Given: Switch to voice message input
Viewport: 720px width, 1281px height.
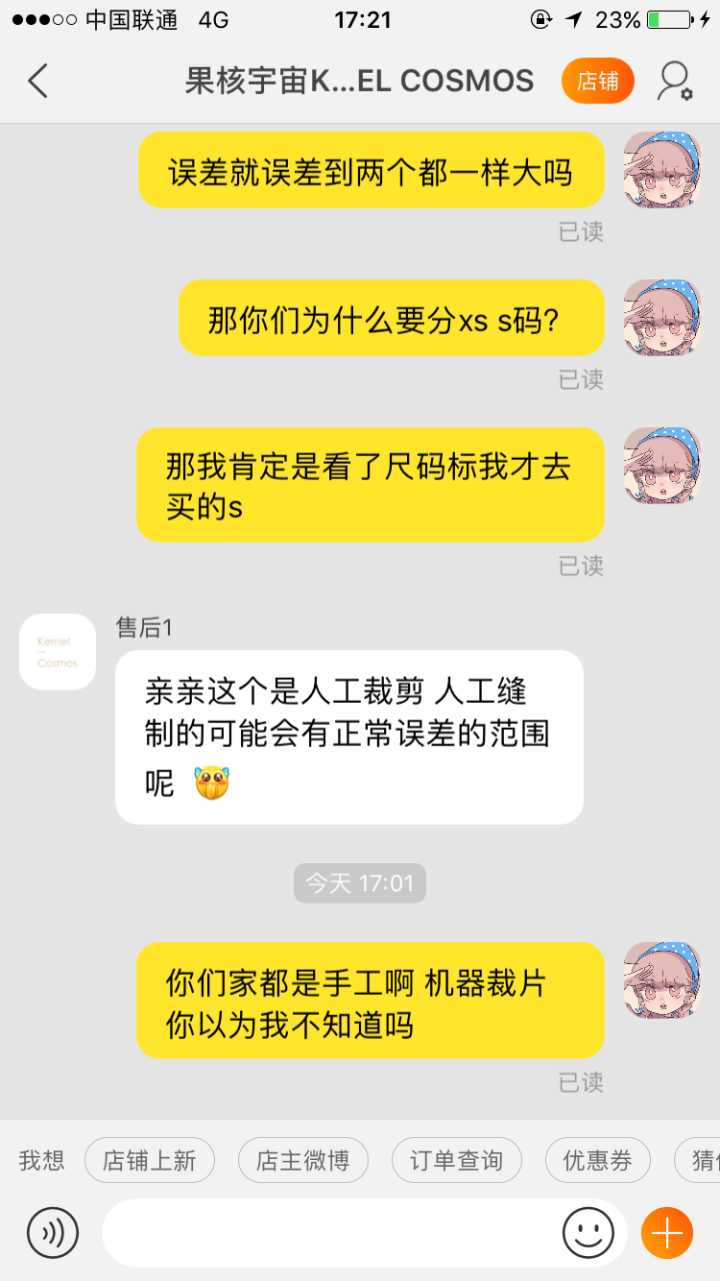Looking at the screenshot, I should click(52, 1232).
